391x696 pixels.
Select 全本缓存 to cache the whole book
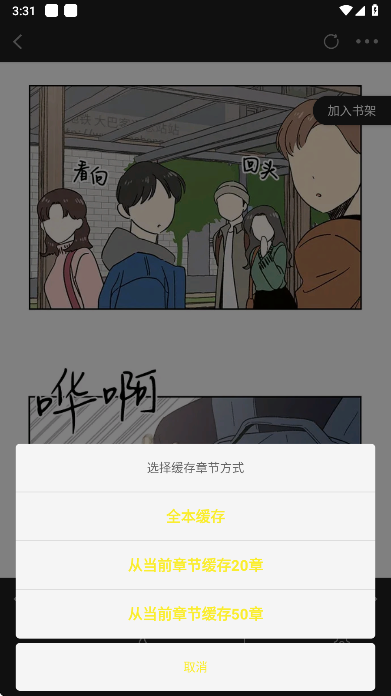(x=195, y=516)
